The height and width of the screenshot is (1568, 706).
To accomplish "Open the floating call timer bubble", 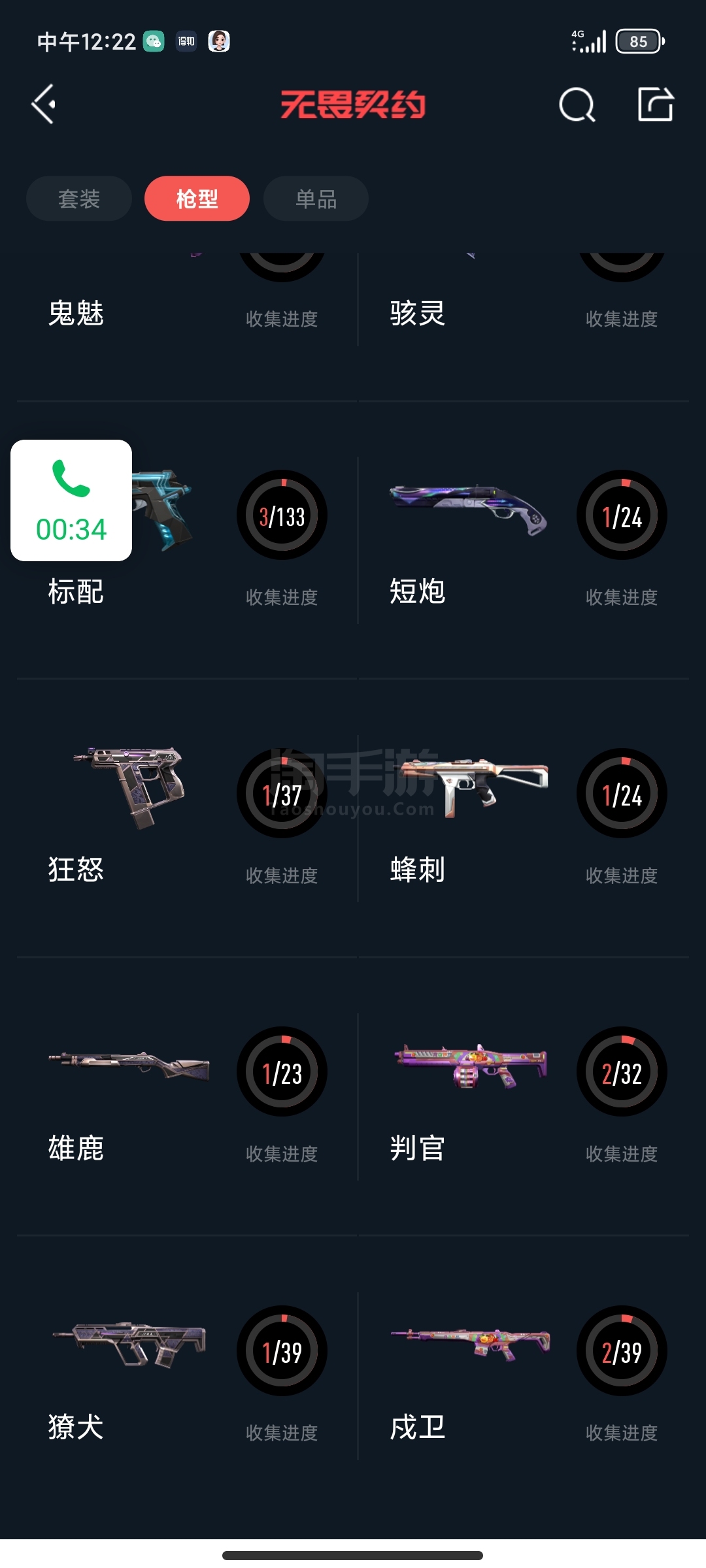I will [71, 500].
